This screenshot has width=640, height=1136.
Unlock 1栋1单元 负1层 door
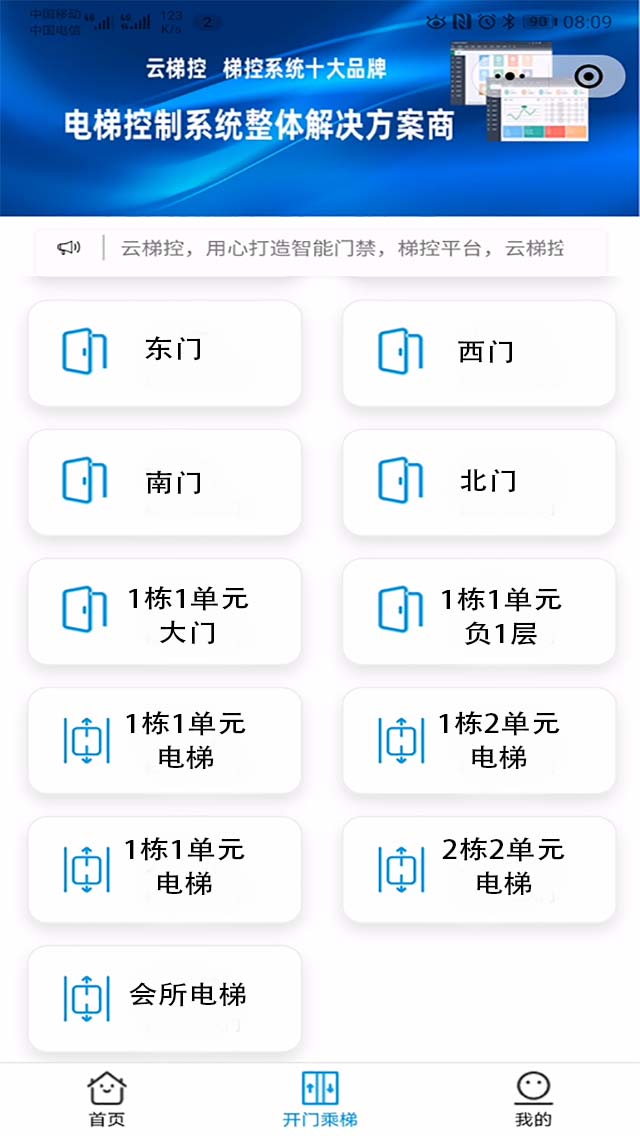pyautogui.click(x=479, y=612)
